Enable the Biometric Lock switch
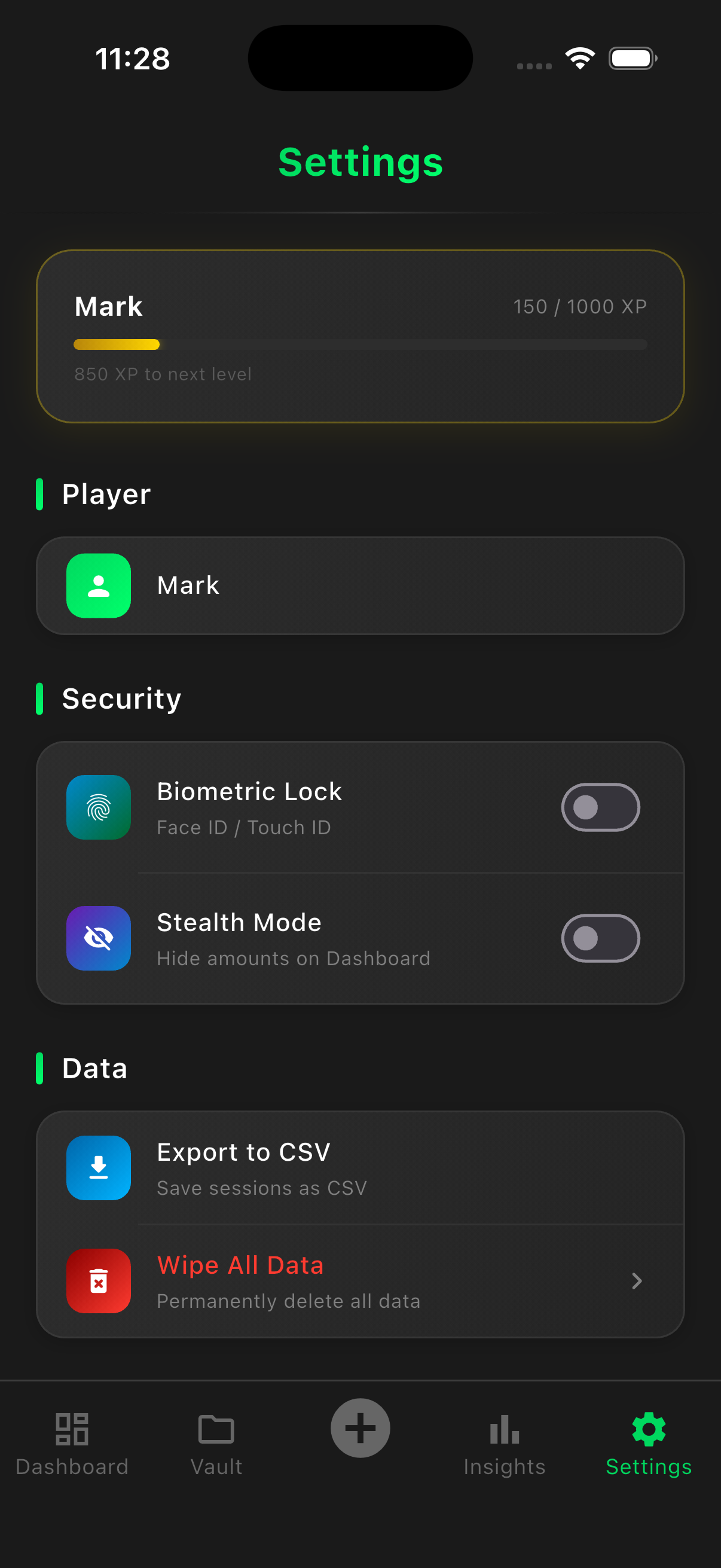This screenshot has width=721, height=1568. point(600,807)
